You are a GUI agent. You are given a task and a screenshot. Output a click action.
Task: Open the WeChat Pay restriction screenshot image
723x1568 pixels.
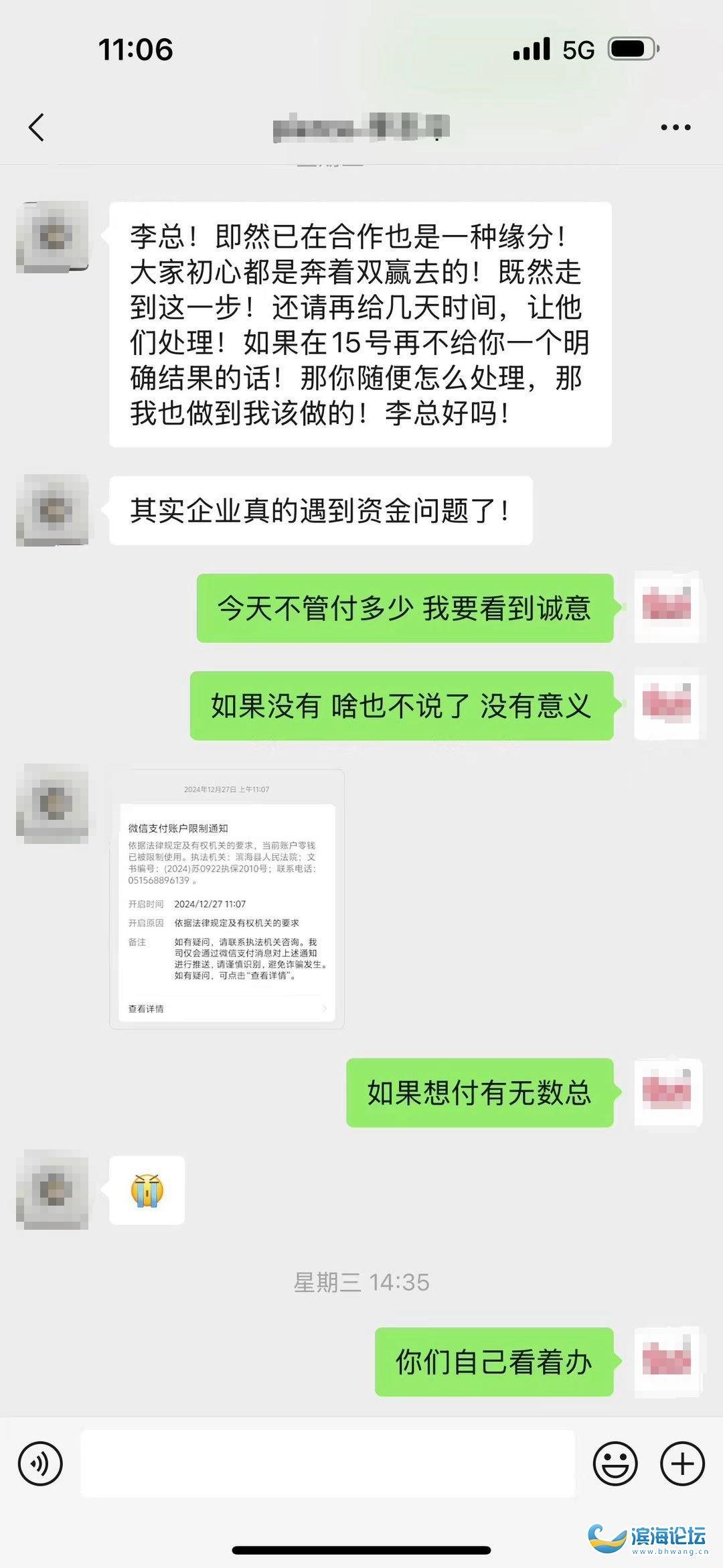pyautogui.click(x=226, y=899)
